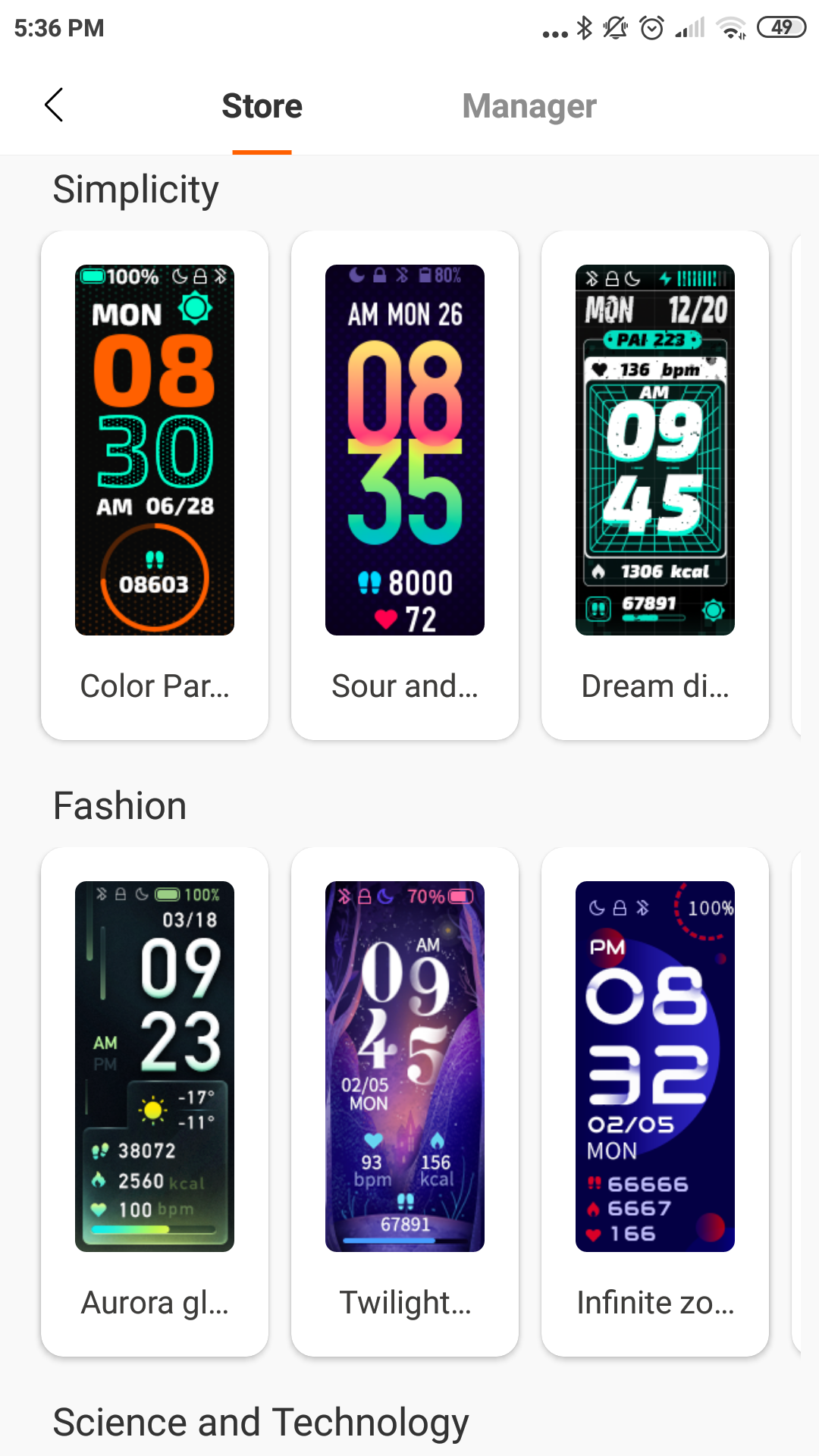Go back using the arrow icon
Viewport: 819px width, 1456px height.
[x=54, y=105]
